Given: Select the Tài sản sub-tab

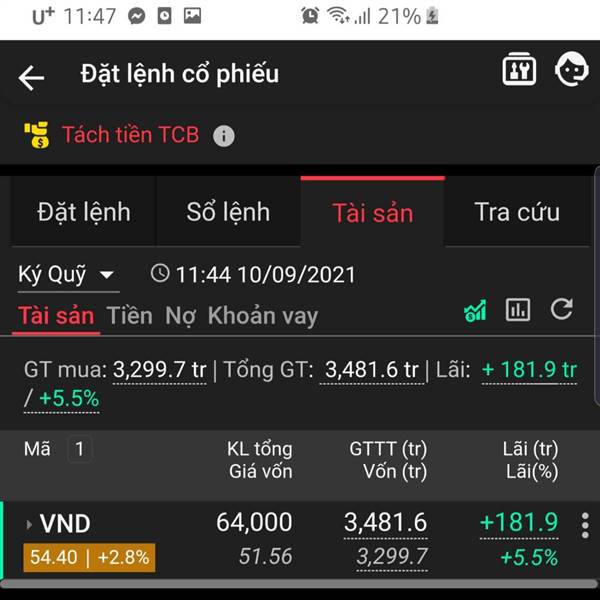Looking at the screenshot, I should pyautogui.click(x=56, y=316).
